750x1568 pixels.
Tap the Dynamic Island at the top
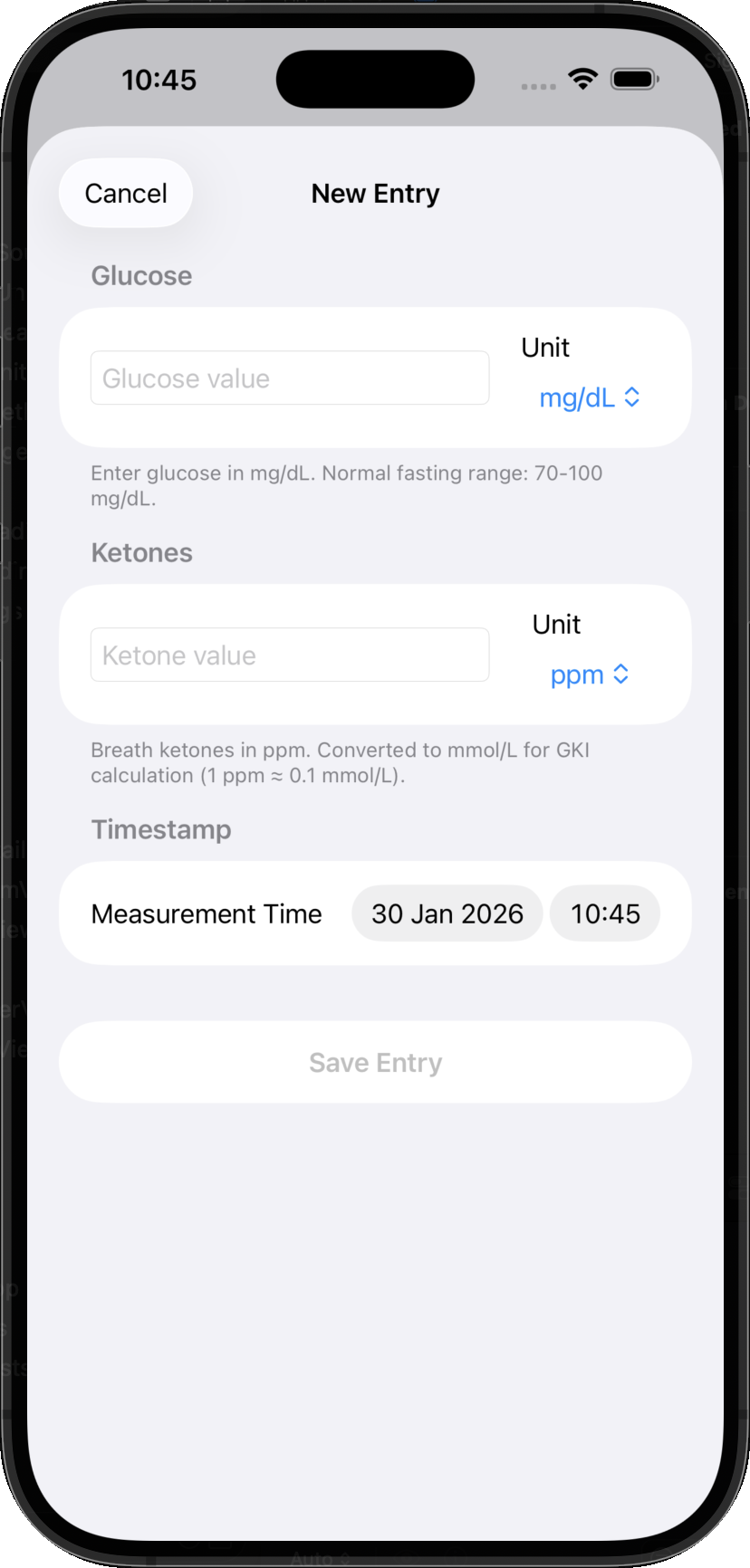375,79
